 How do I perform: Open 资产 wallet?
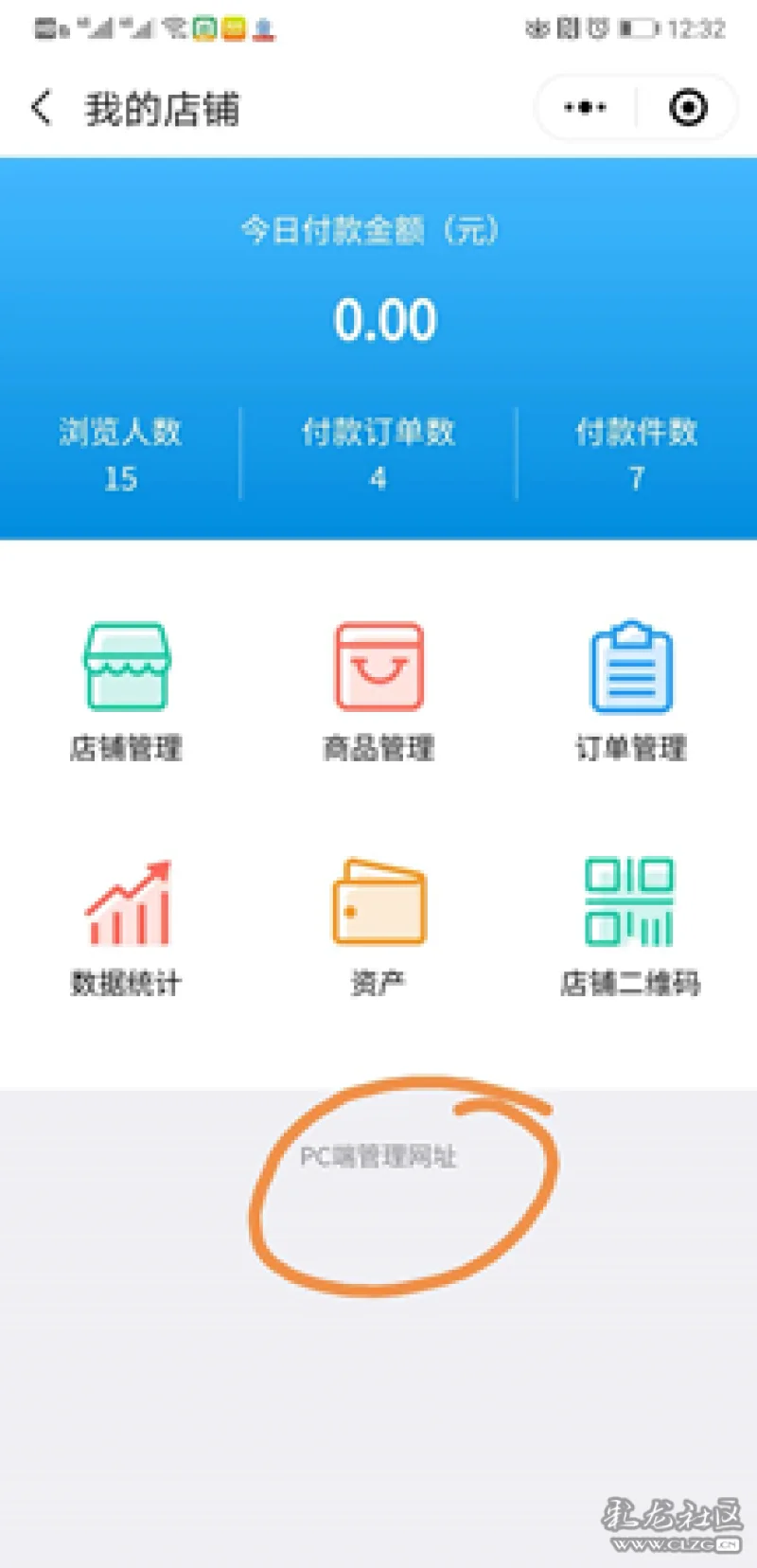(x=378, y=925)
